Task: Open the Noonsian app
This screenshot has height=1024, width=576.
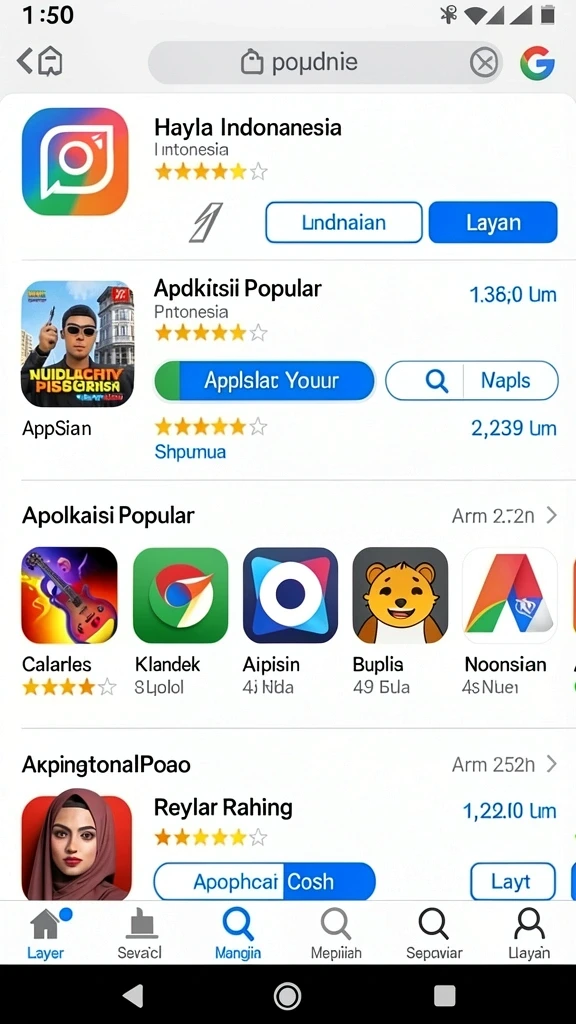Action: click(x=509, y=595)
